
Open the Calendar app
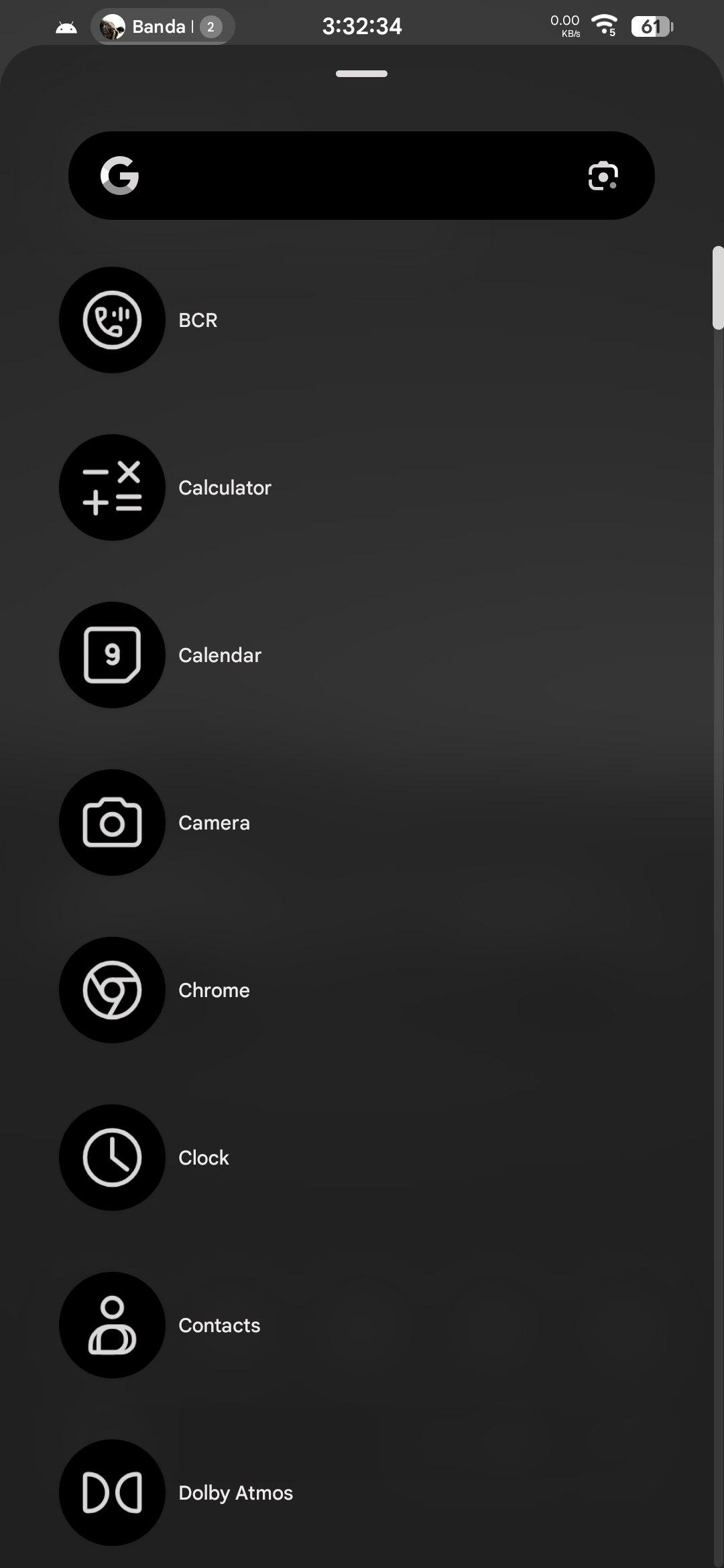pyautogui.click(x=113, y=655)
